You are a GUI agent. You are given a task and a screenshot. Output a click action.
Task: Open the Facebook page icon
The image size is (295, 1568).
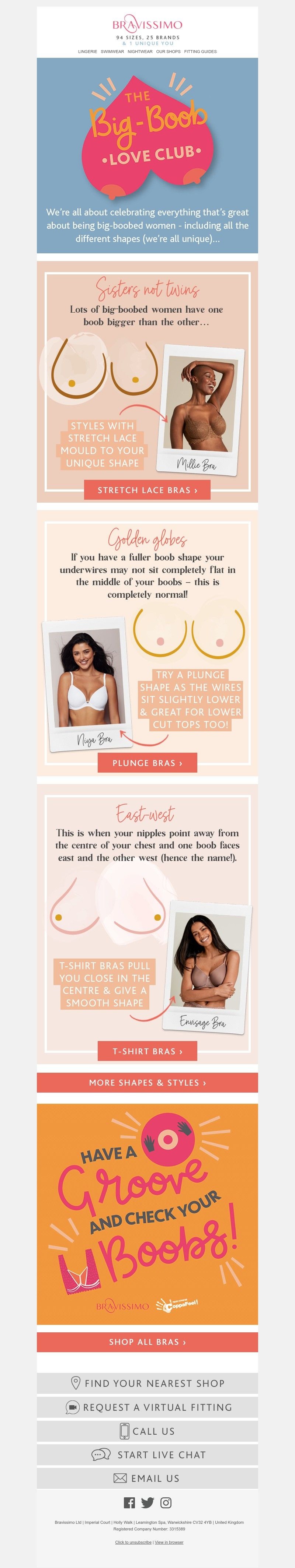point(129,1503)
